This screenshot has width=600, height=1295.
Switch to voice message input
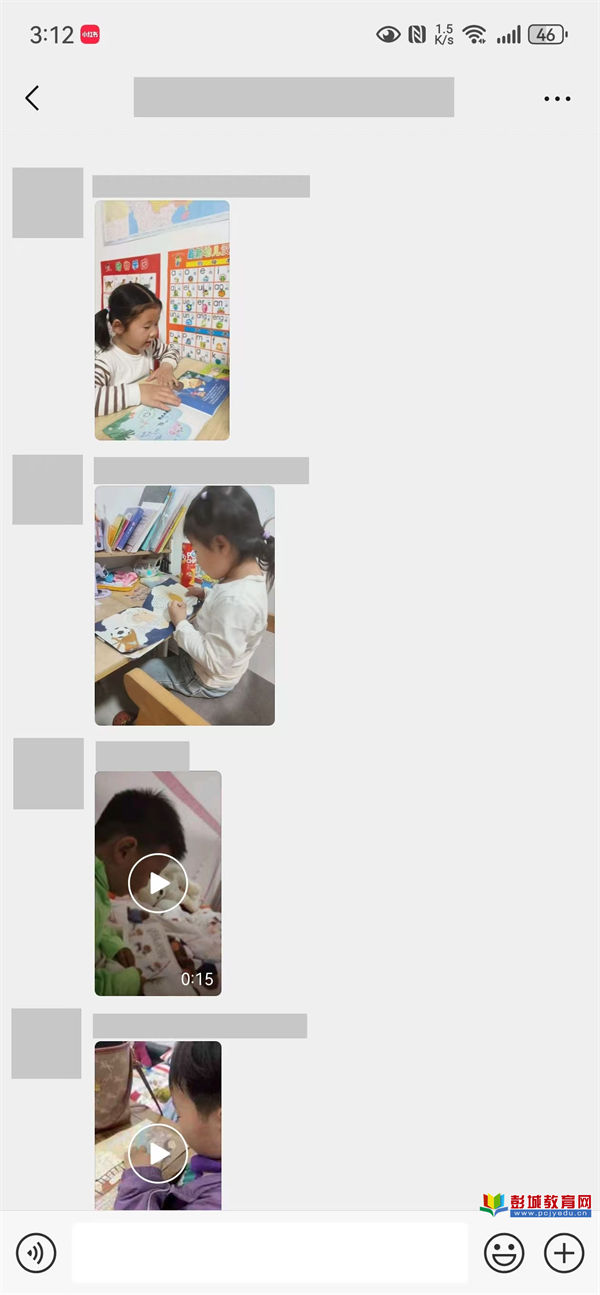pos(37,1252)
